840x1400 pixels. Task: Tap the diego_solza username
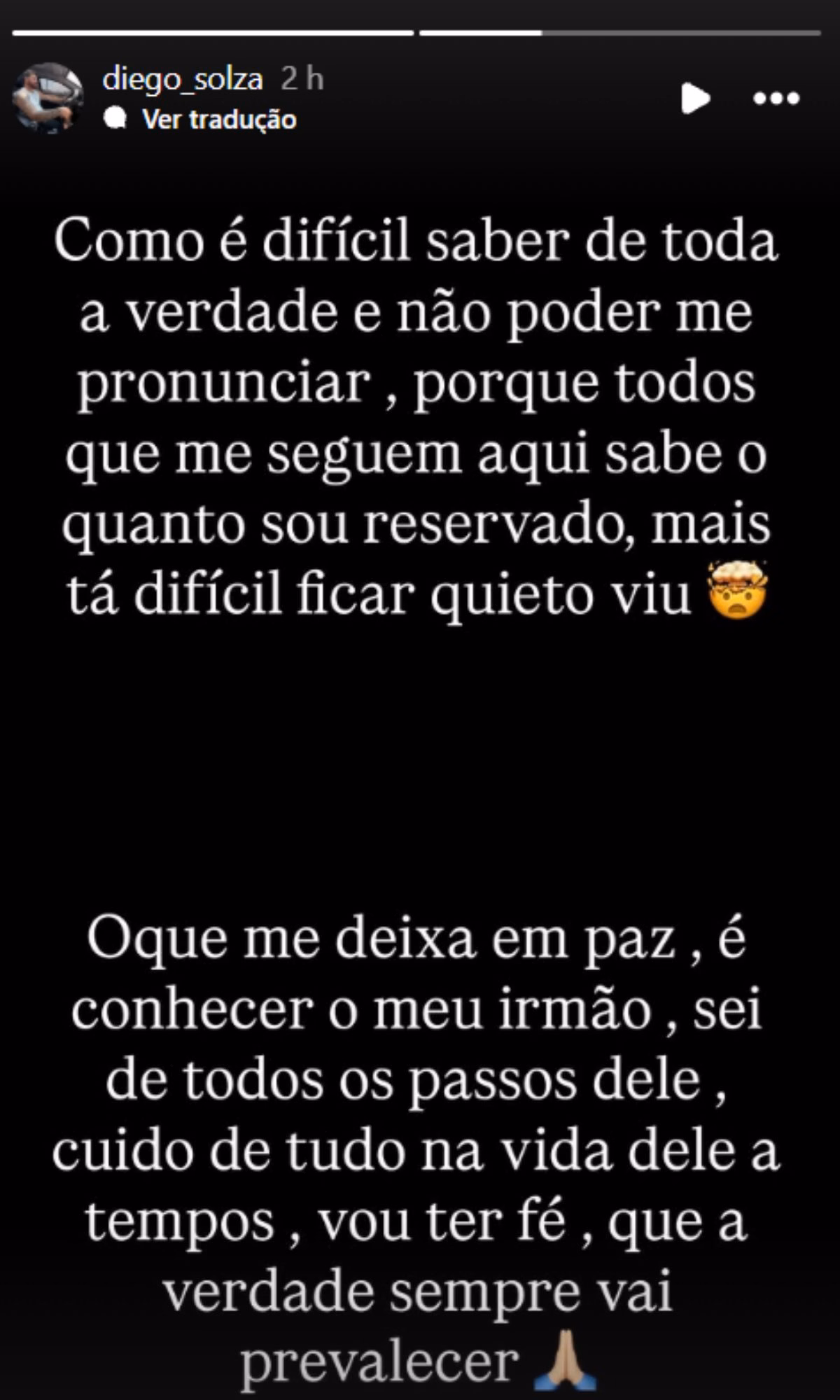pyautogui.click(x=182, y=79)
